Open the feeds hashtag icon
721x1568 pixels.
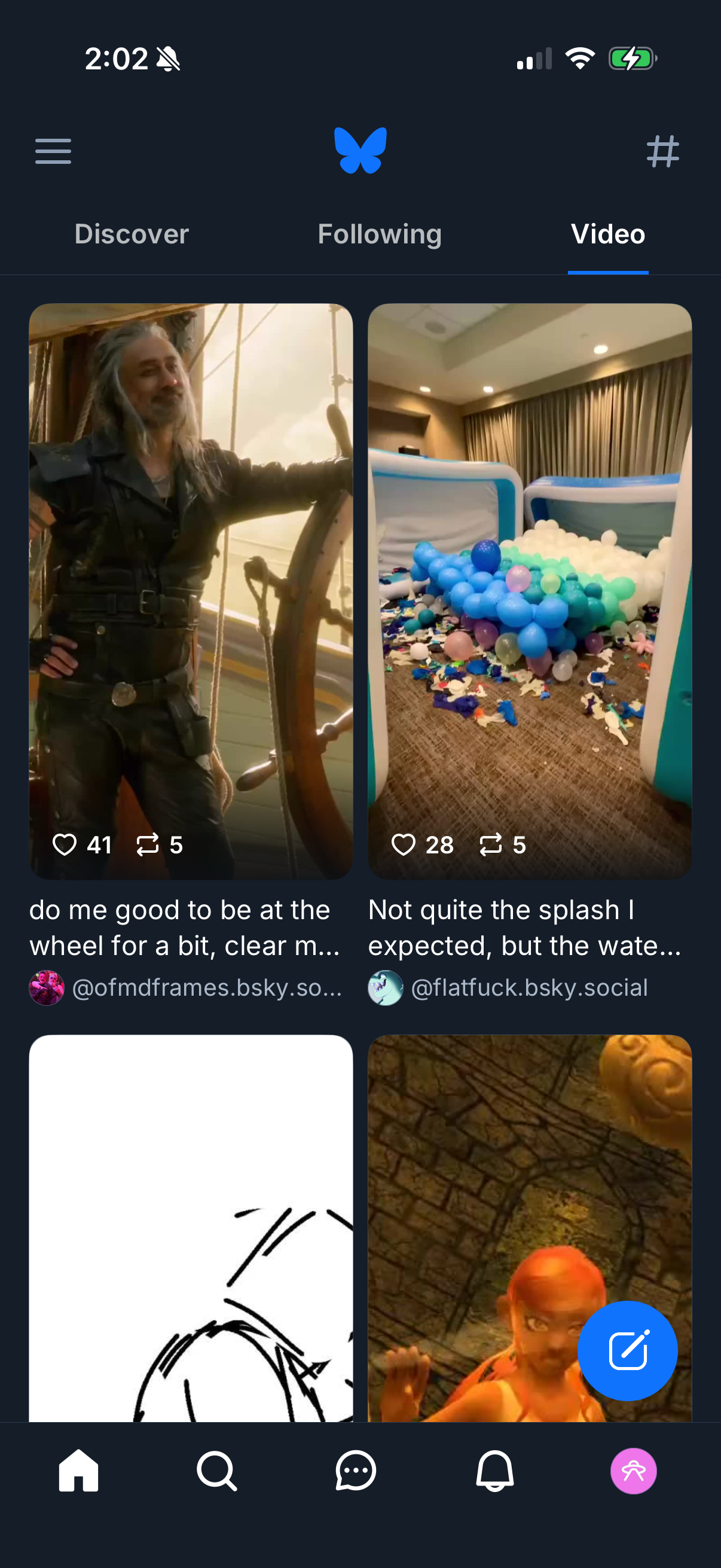pos(663,151)
